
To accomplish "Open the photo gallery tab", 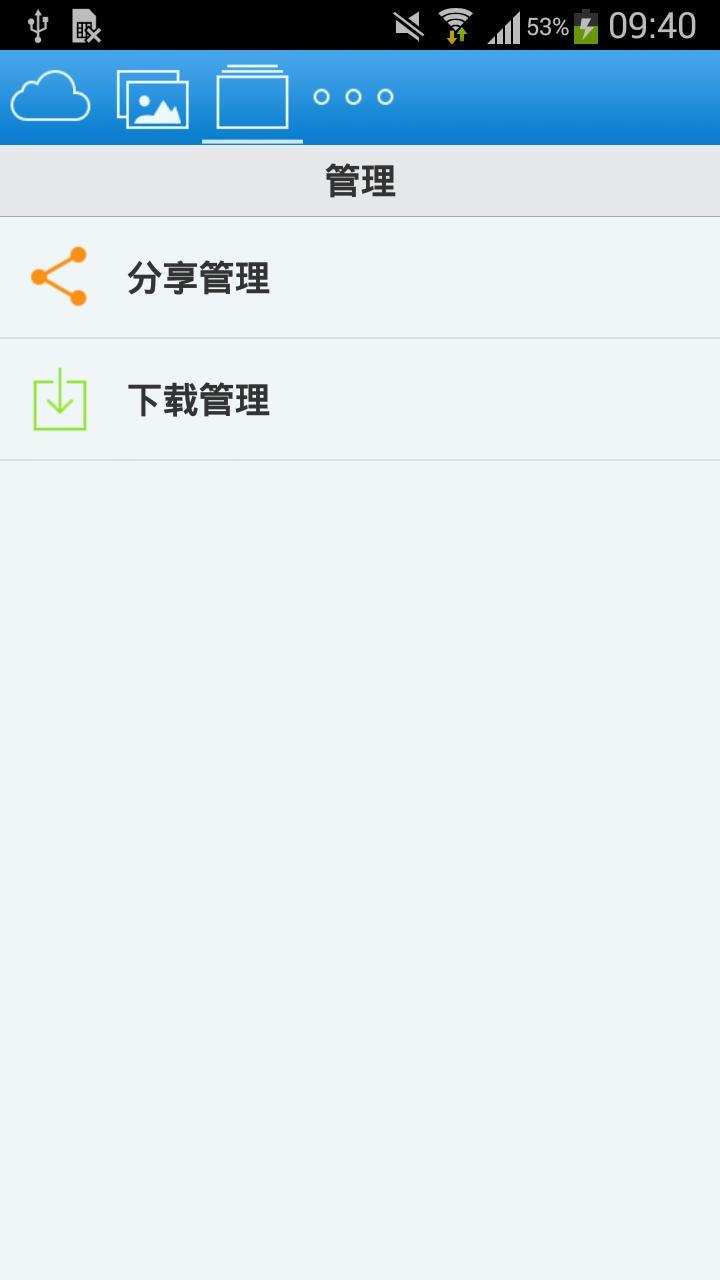I will 153,98.
